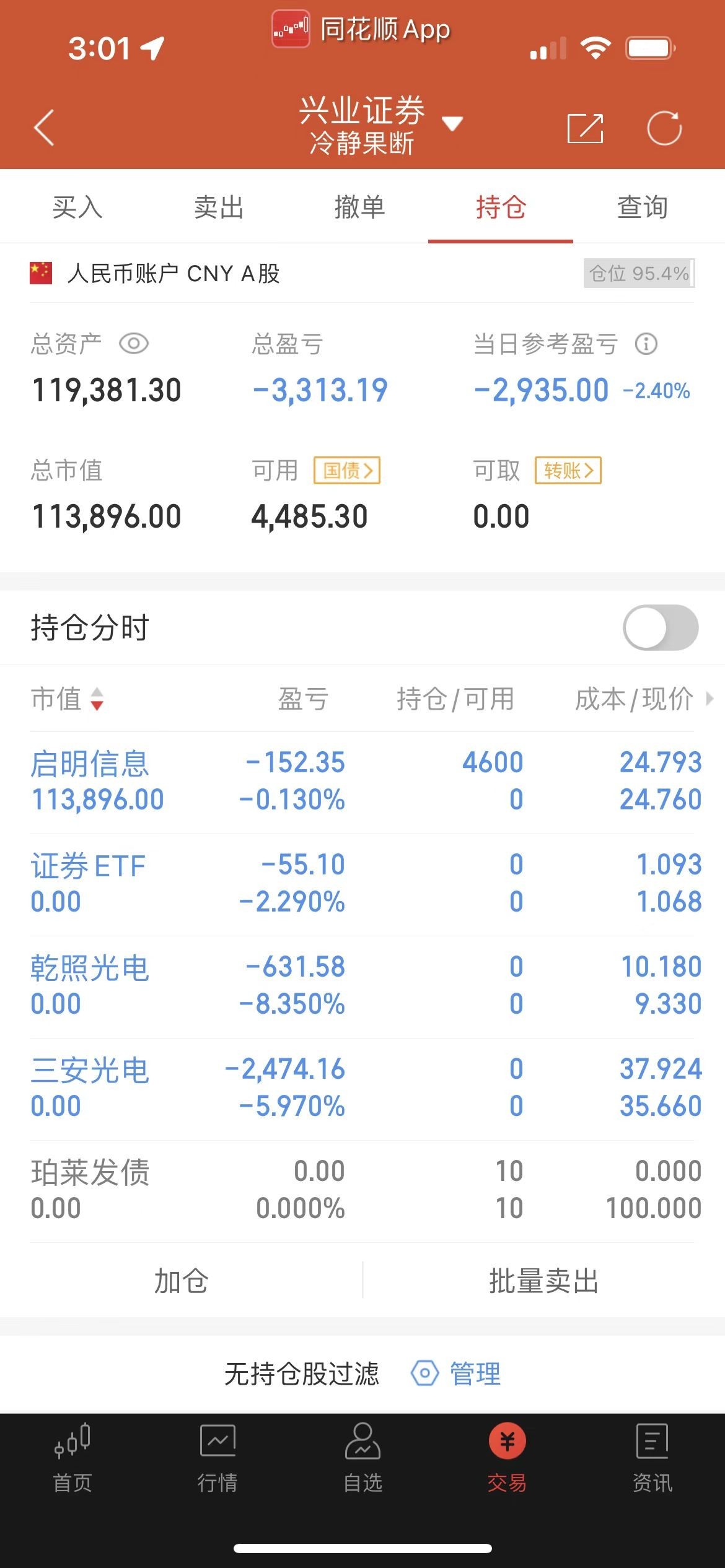Screen dimensions: 725x1568
Task: Switch to the 买入 tab
Action: [x=77, y=207]
